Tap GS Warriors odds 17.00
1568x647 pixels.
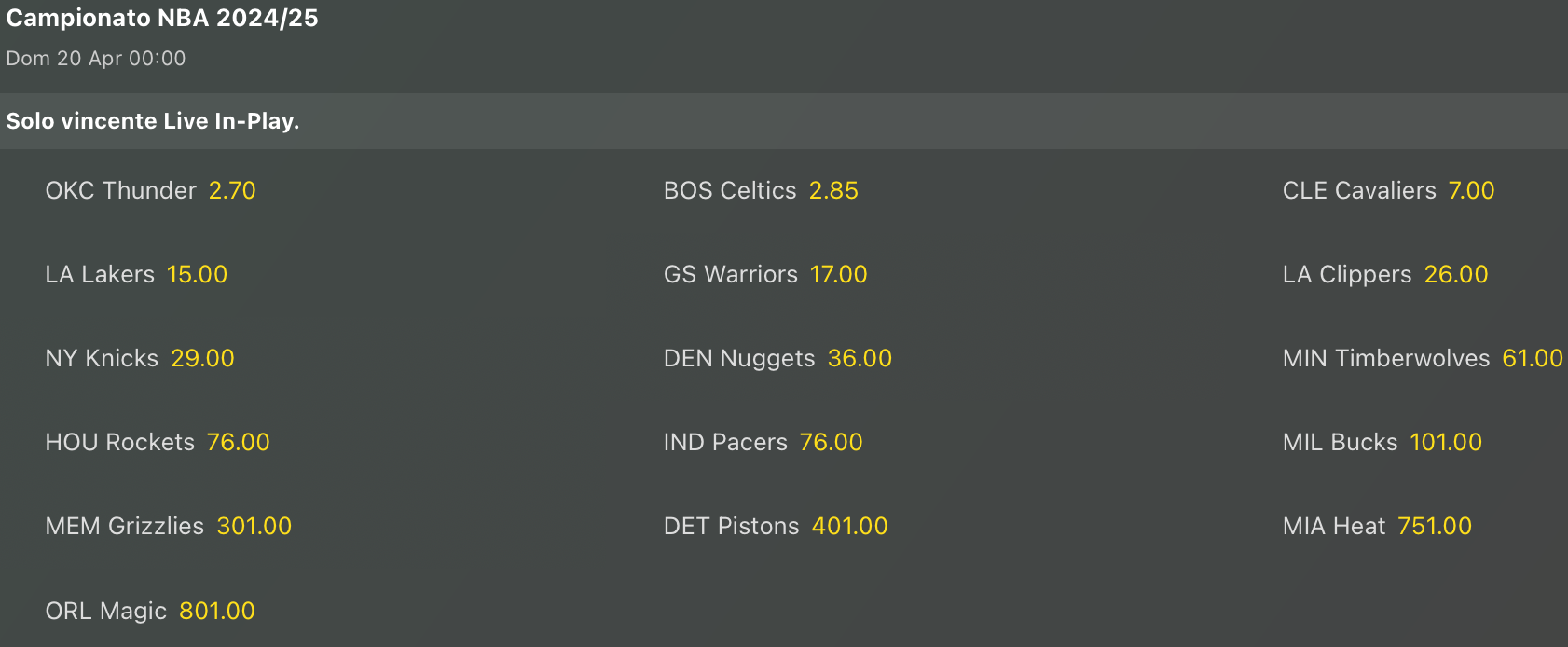pos(838,274)
